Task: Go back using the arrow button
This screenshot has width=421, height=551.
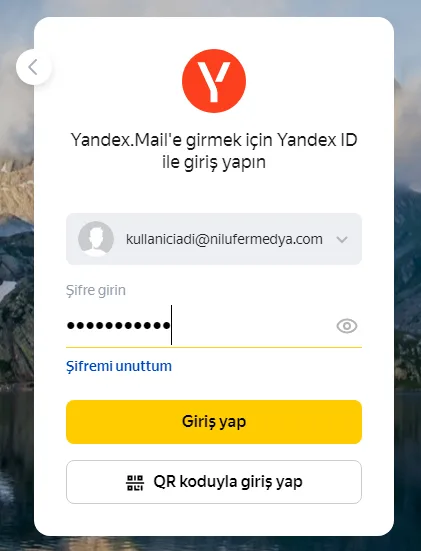Action: pyautogui.click(x=33, y=67)
